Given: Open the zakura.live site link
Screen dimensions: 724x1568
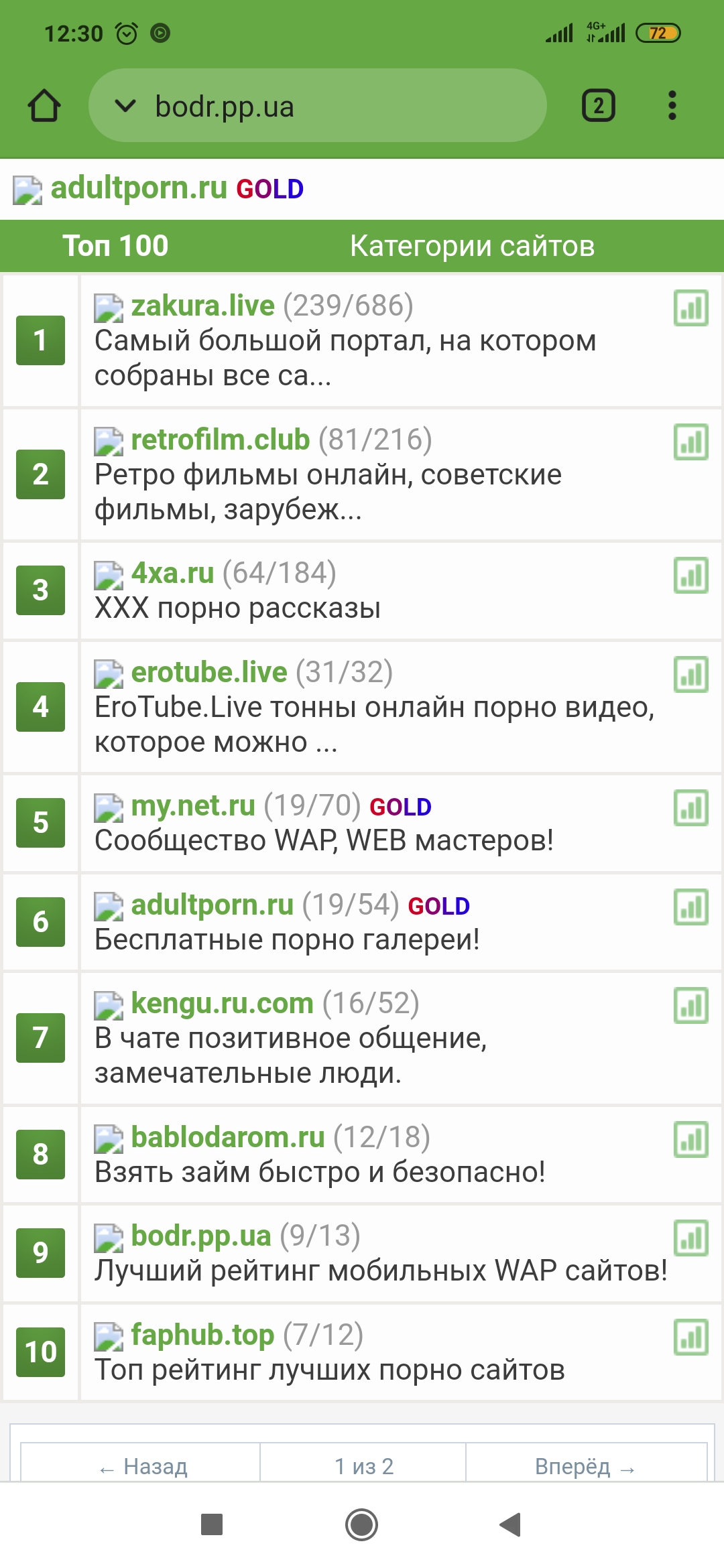Looking at the screenshot, I should click(202, 306).
